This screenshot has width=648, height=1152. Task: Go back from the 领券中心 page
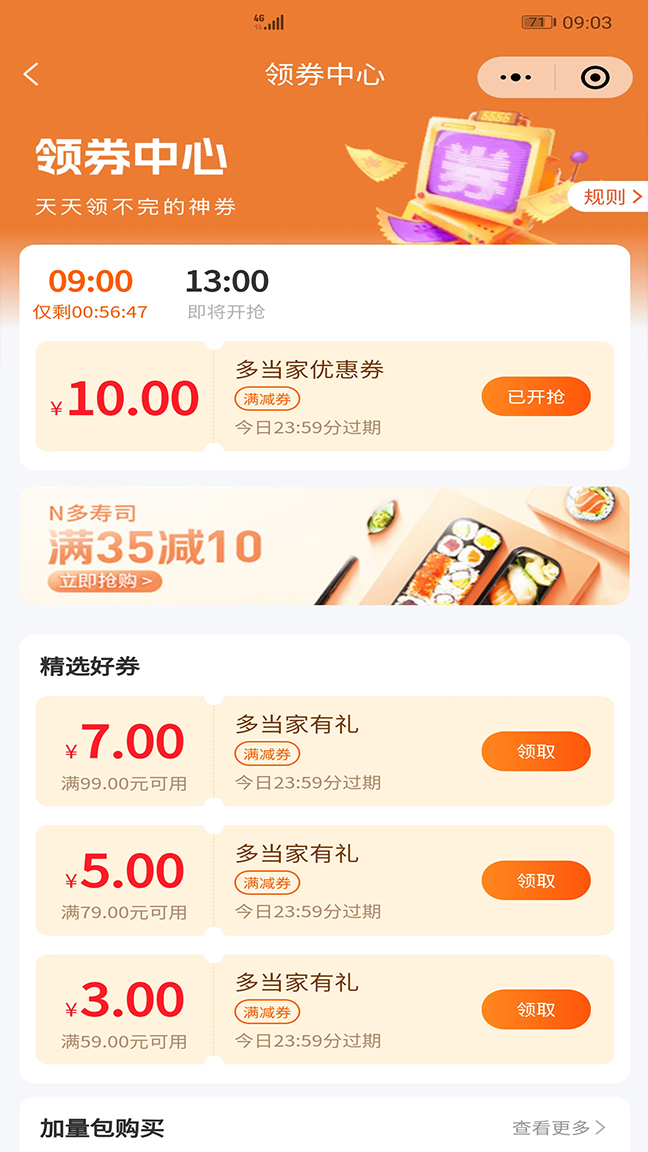32,75
